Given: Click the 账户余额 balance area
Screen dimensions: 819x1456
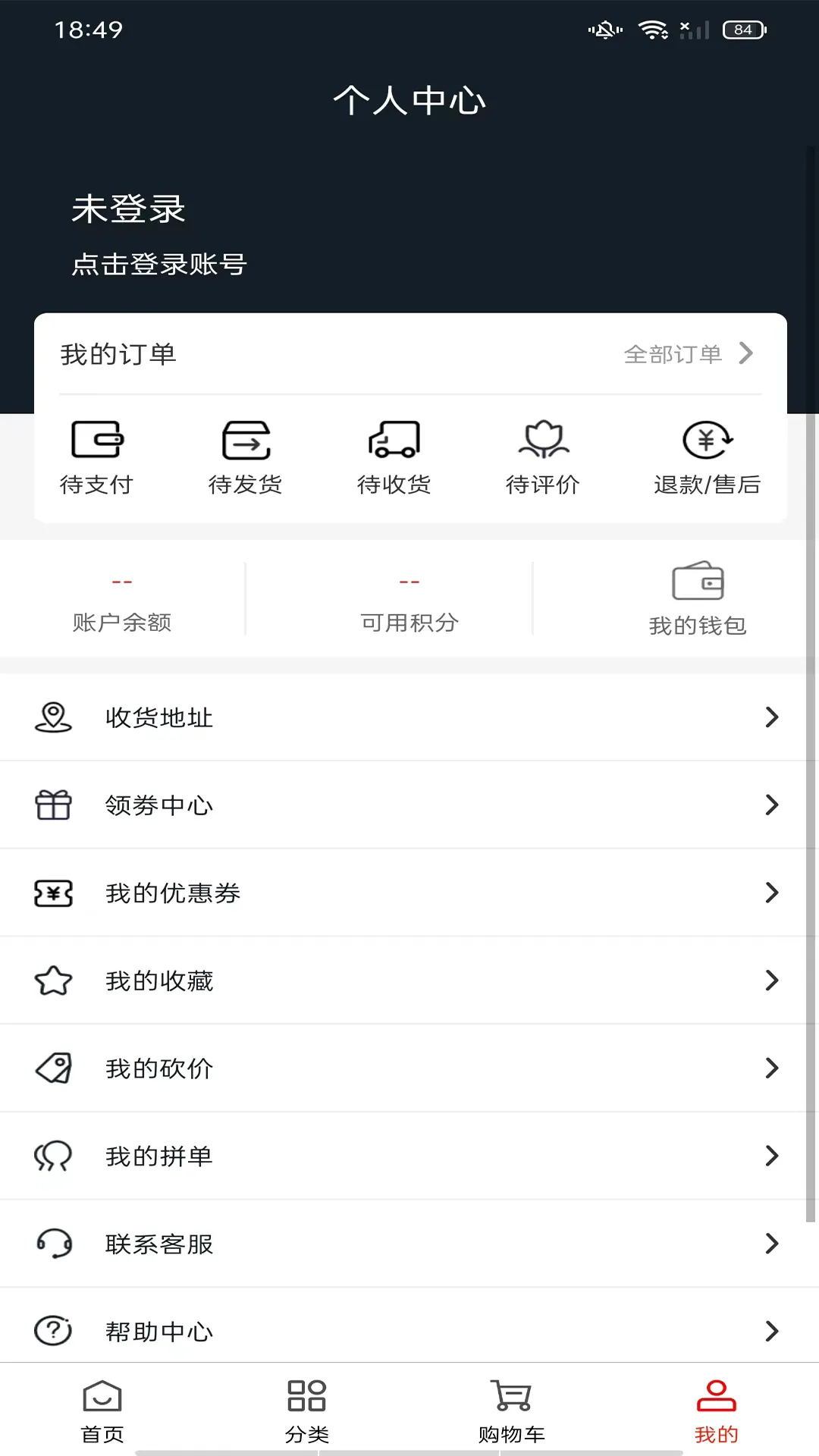Looking at the screenshot, I should click(x=121, y=599).
